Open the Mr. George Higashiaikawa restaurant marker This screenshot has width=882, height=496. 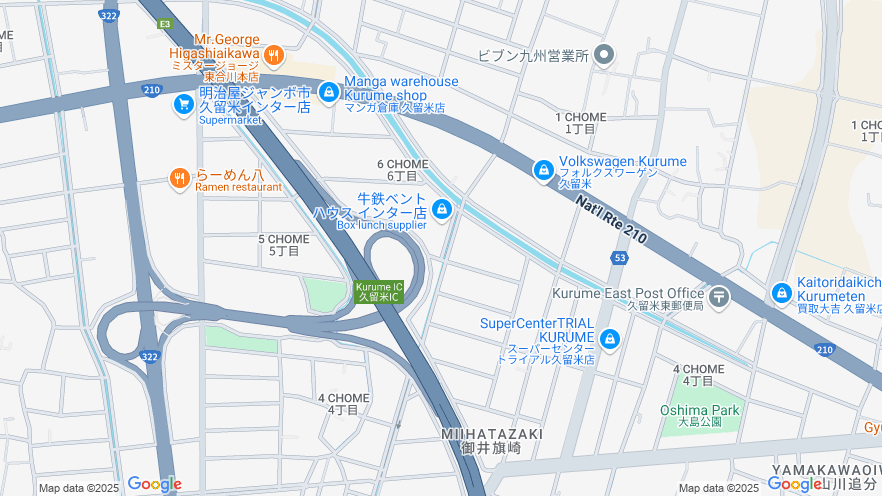coord(274,55)
